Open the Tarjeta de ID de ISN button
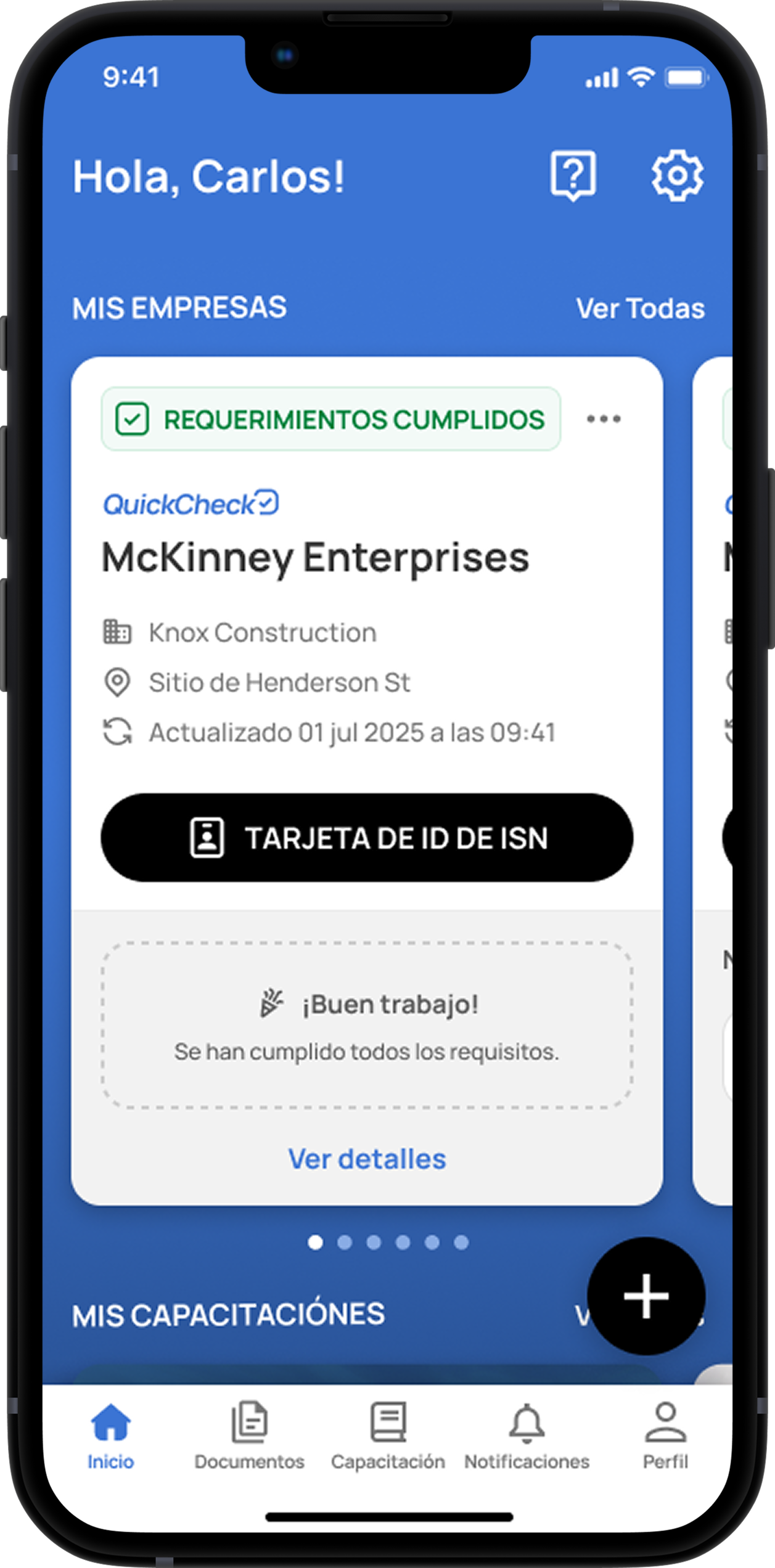Viewport: 775px width, 1568px height. click(367, 838)
